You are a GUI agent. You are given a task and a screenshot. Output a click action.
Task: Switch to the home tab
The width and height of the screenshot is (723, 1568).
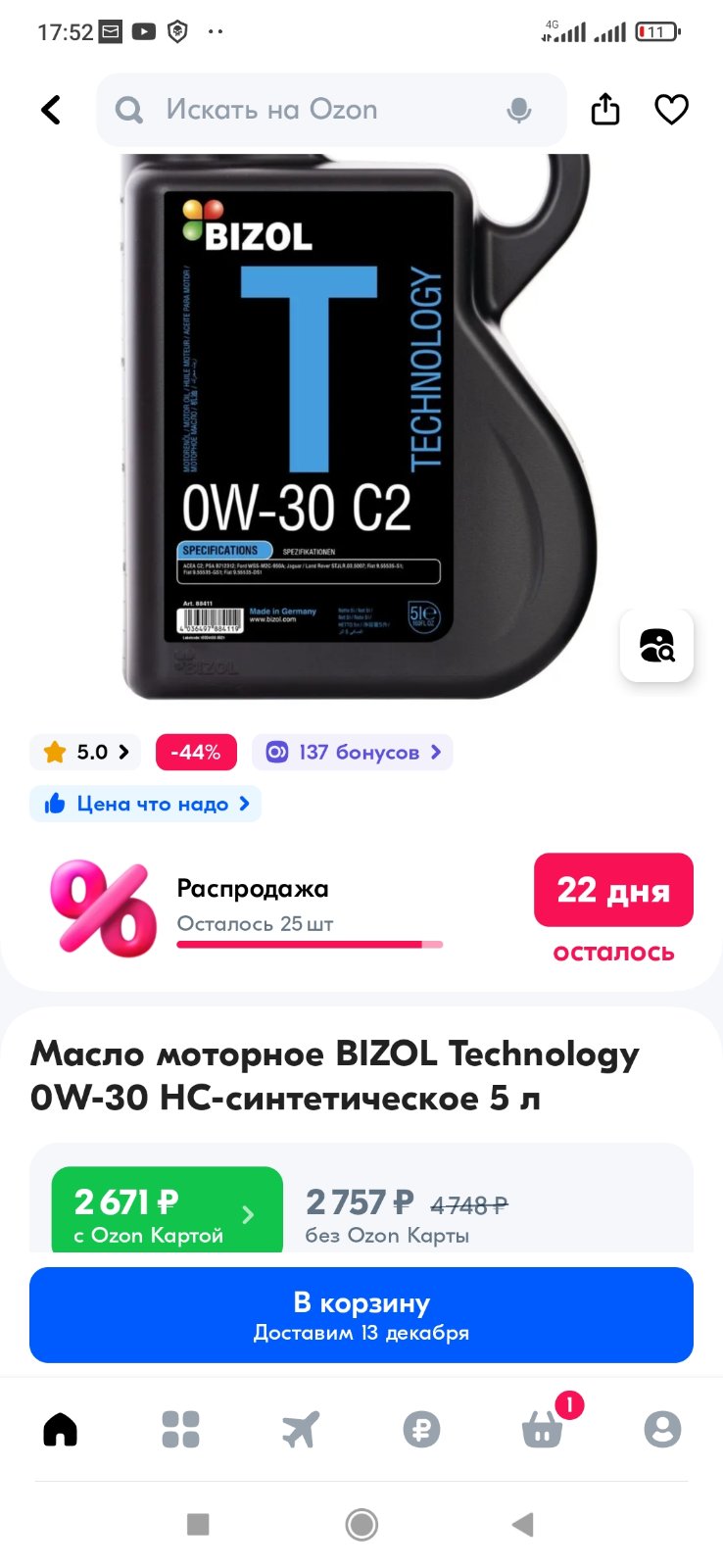[60, 1429]
